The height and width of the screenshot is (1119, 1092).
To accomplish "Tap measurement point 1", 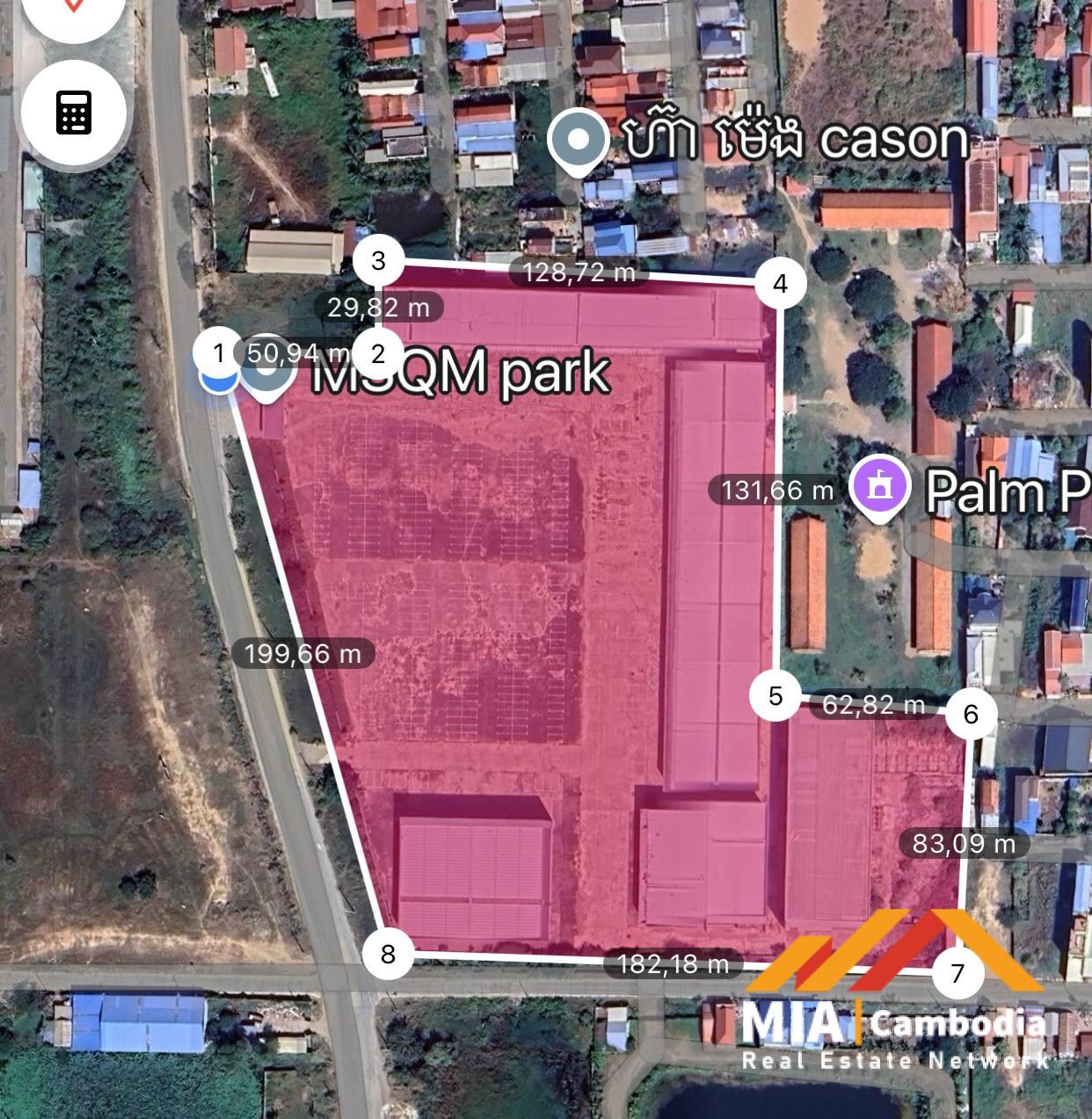I will pos(218,354).
